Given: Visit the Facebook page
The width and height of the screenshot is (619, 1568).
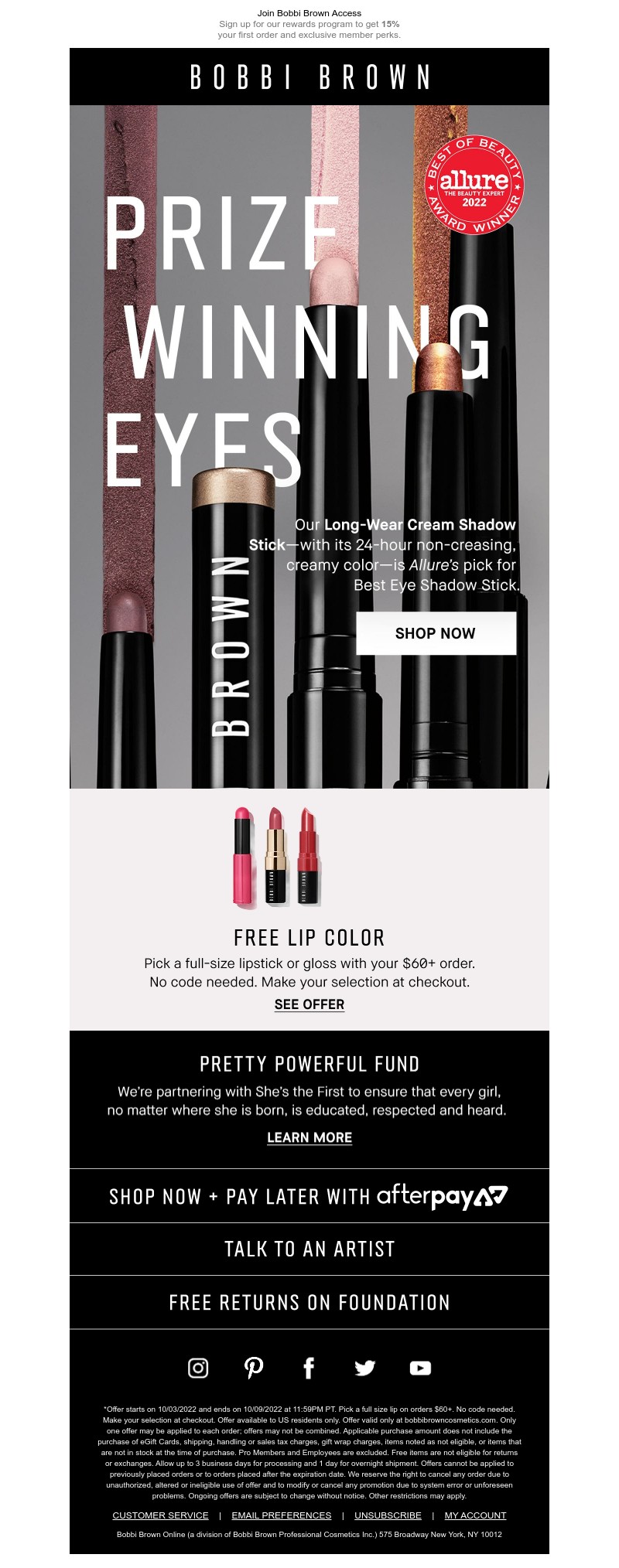Looking at the screenshot, I should coord(309,1368).
